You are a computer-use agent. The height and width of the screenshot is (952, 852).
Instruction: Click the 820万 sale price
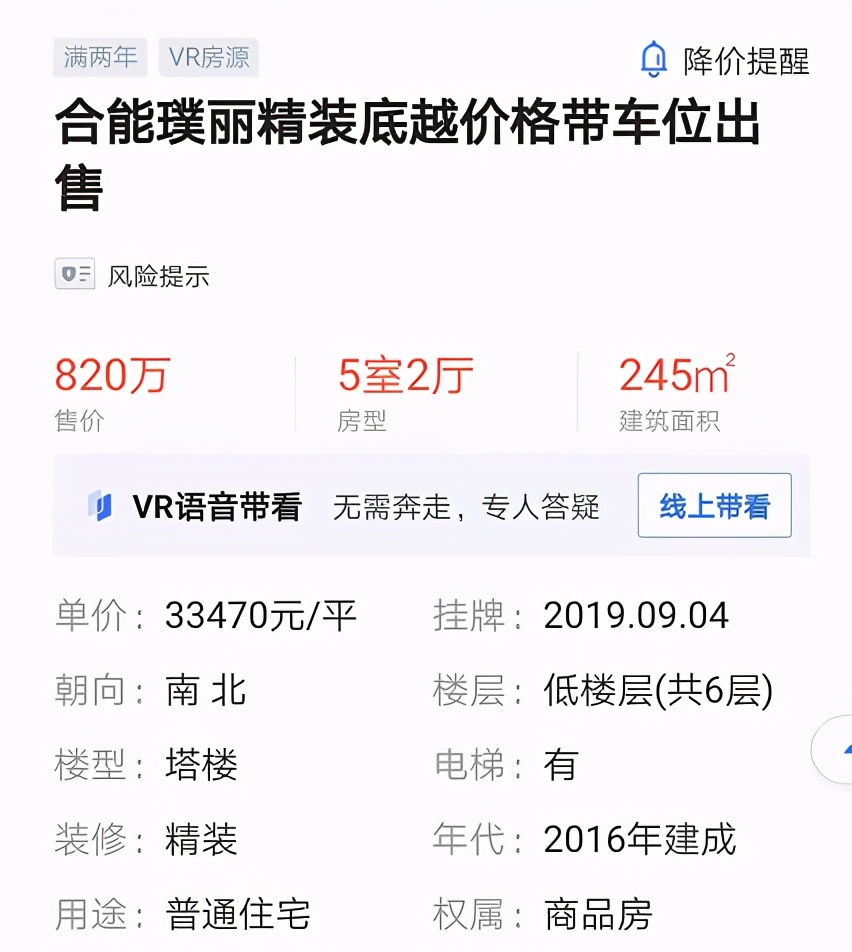(111, 377)
